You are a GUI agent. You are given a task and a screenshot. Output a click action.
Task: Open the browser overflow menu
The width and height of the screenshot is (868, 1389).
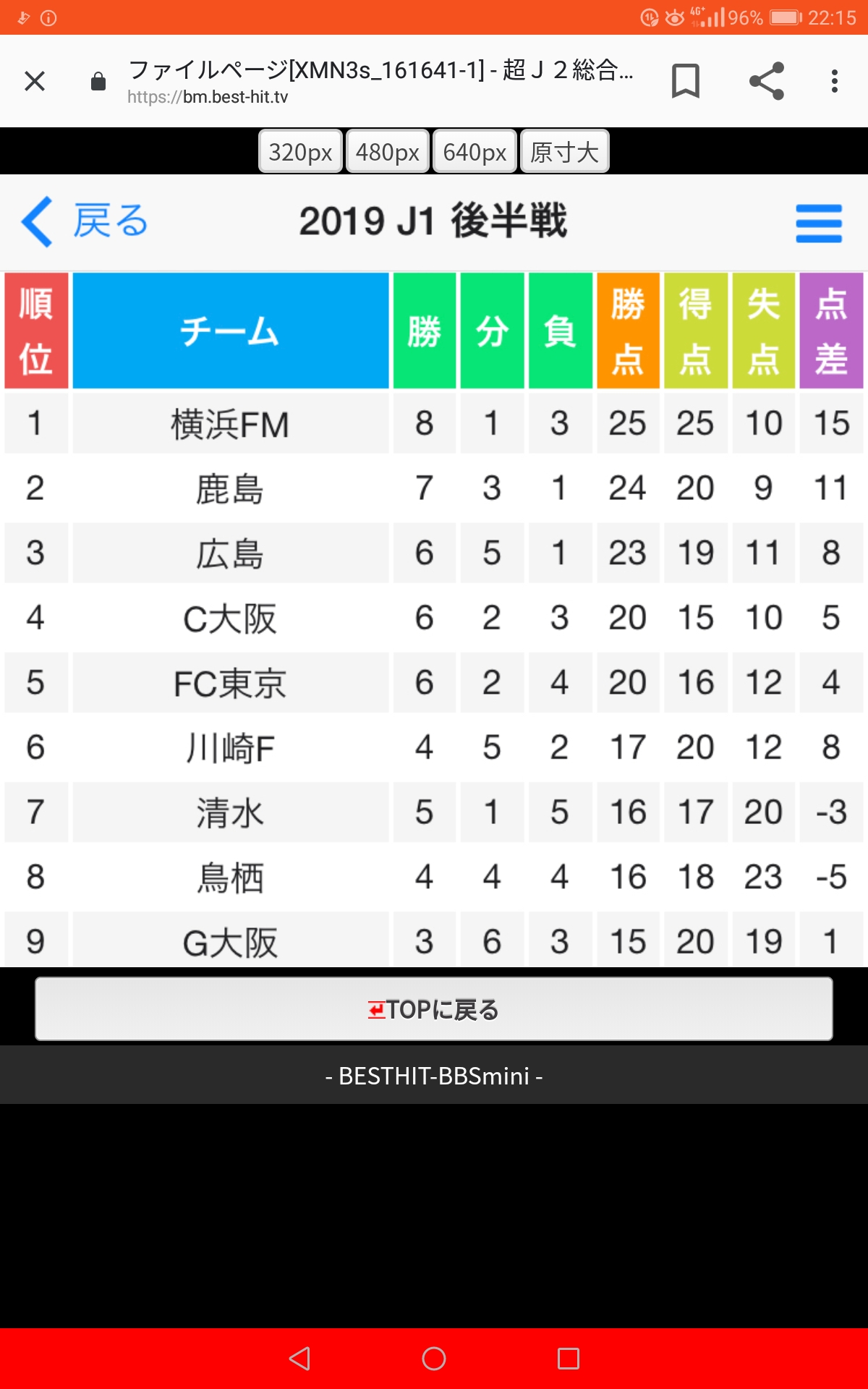[x=835, y=81]
